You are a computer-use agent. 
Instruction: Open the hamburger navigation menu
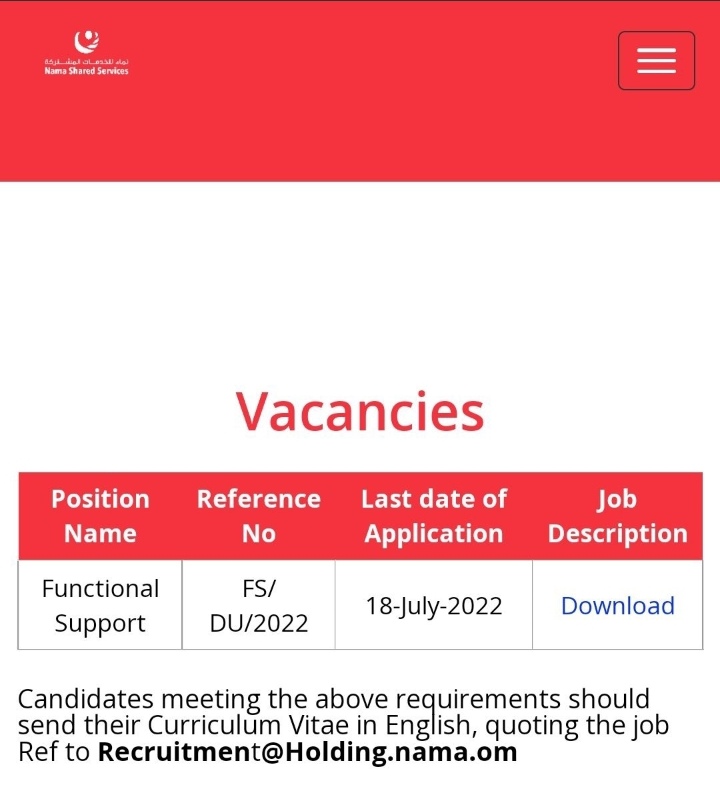(x=656, y=61)
